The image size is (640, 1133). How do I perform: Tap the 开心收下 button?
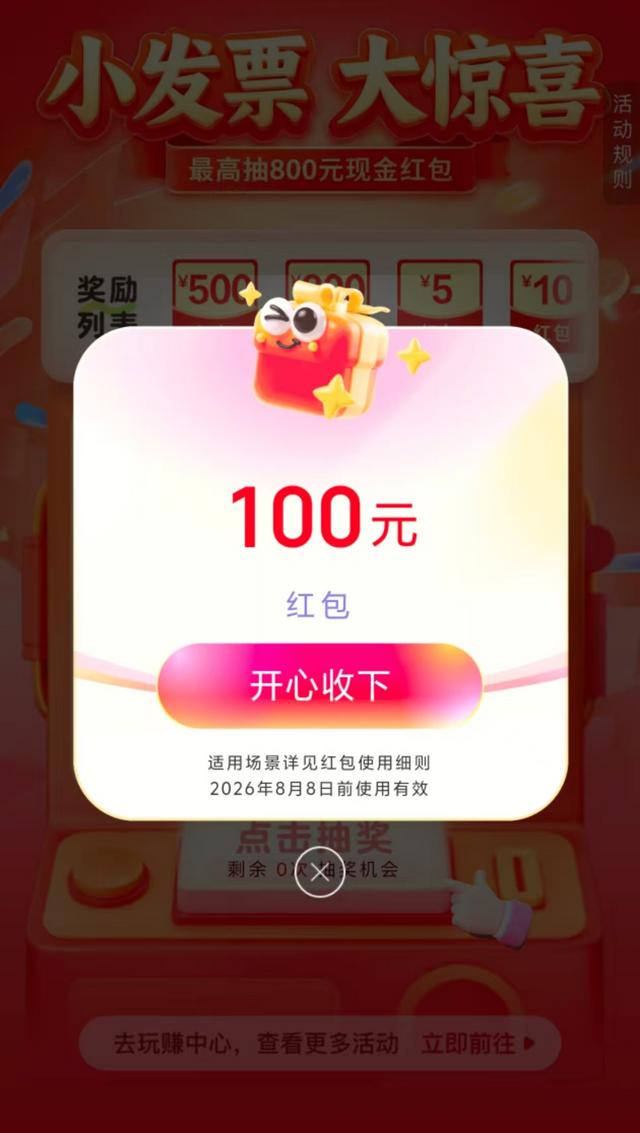[319, 686]
